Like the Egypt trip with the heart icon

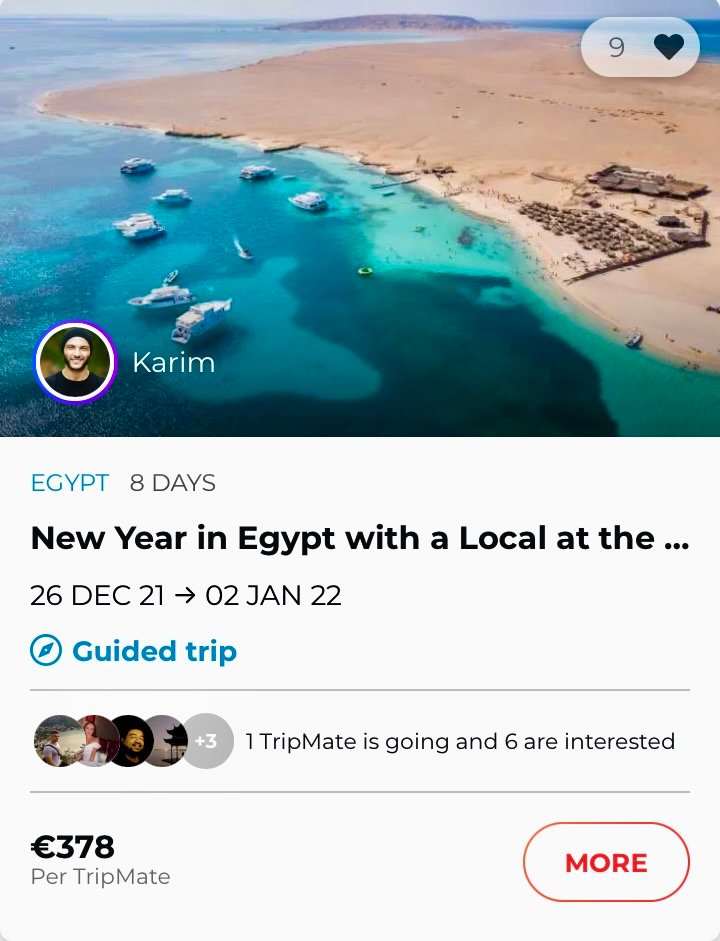tap(668, 47)
